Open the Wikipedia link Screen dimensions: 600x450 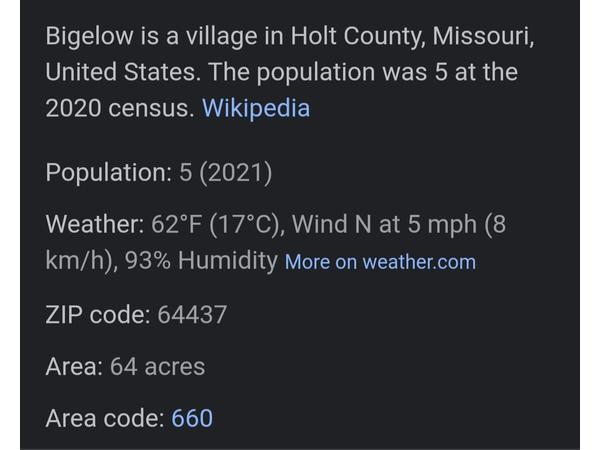tap(256, 108)
